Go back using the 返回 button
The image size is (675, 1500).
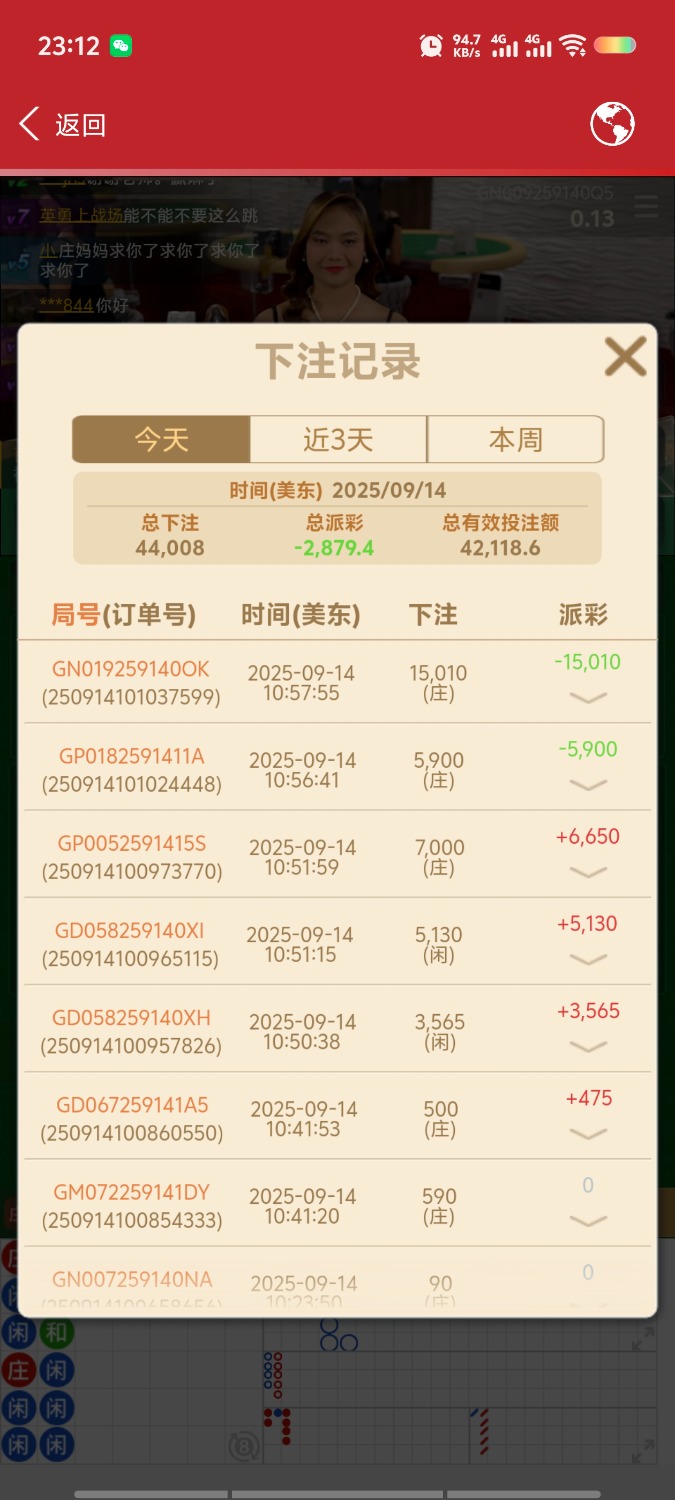(x=62, y=125)
